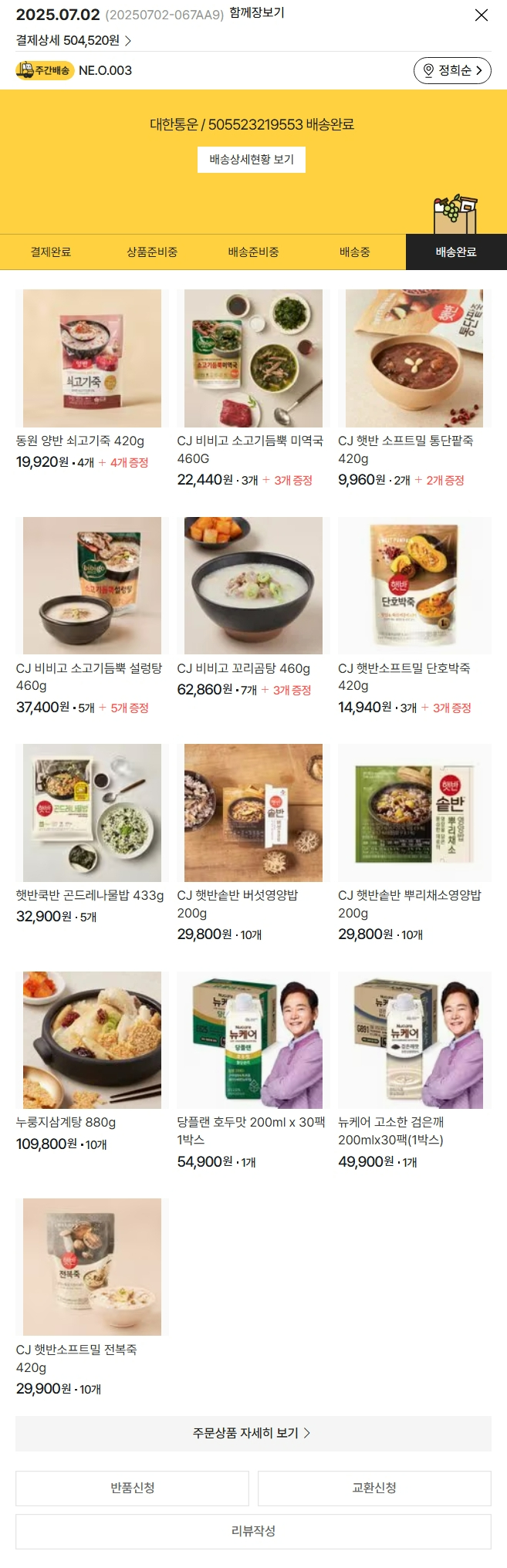This screenshot has width=507, height=1568.
Task: Open 결제상세 504,520원 payment details
Action: tap(74, 40)
